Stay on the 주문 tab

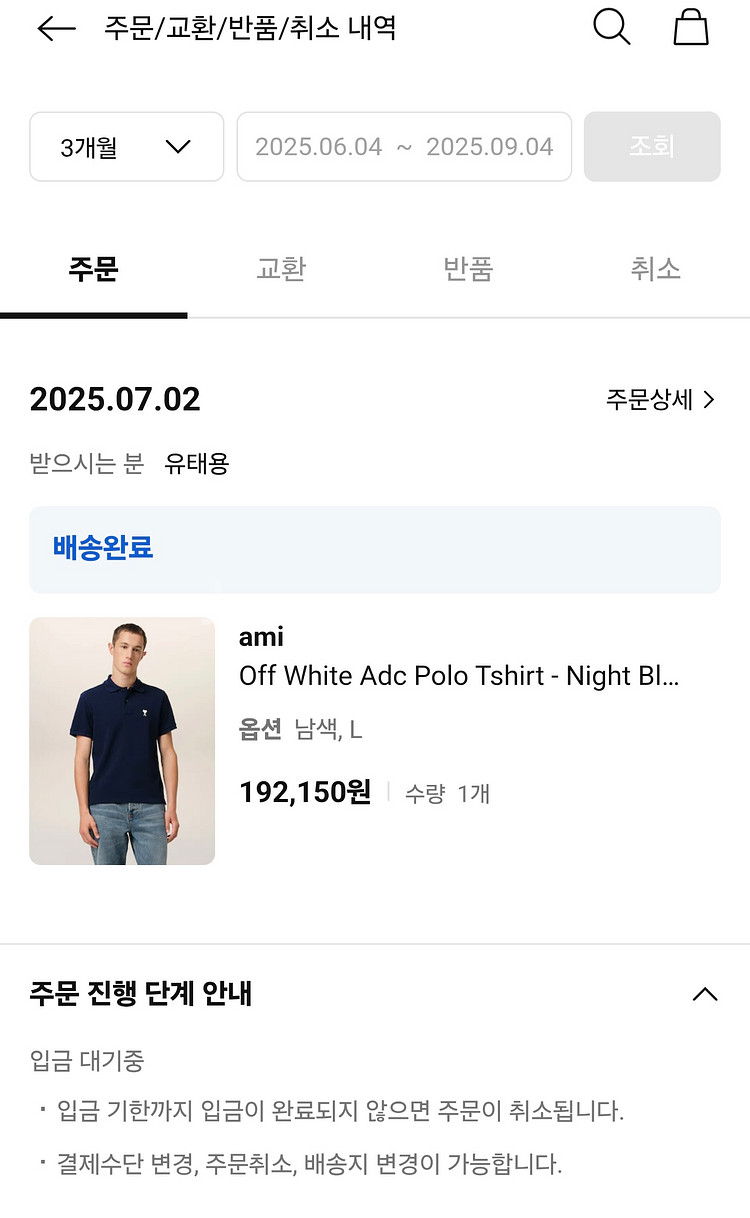click(x=94, y=269)
